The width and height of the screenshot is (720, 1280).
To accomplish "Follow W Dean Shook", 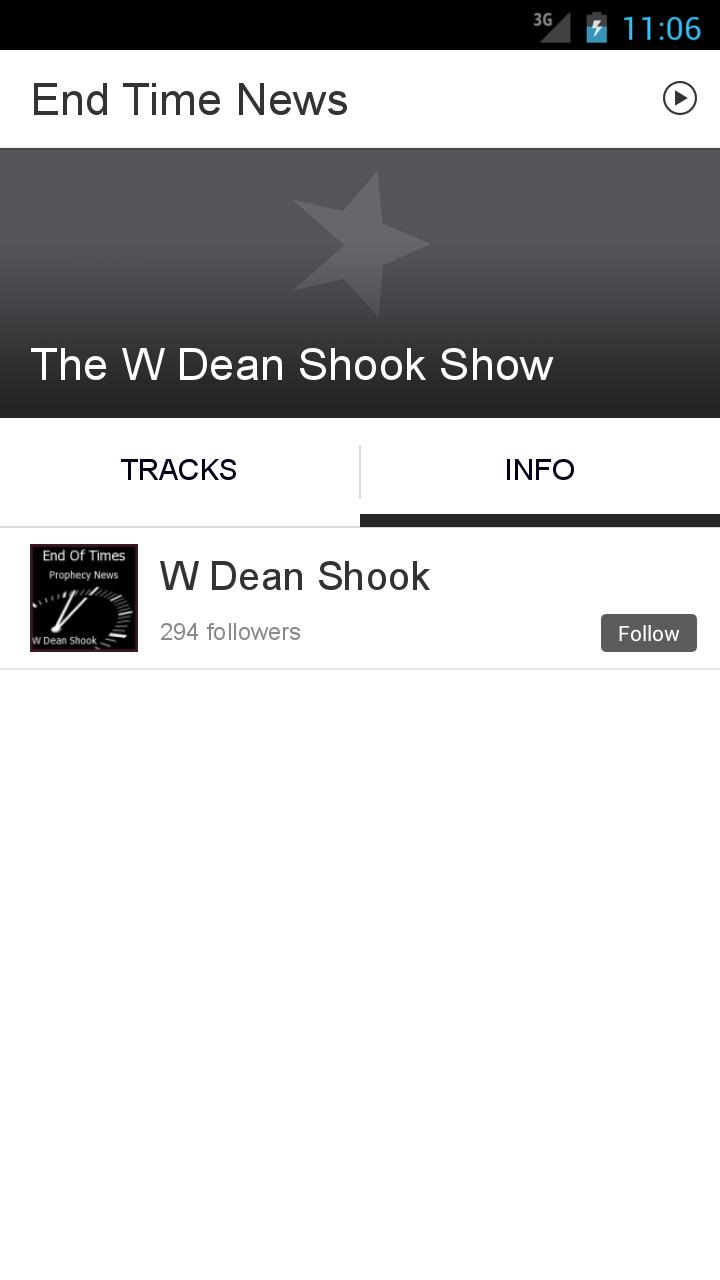I will pyautogui.click(x=648, y=633).
